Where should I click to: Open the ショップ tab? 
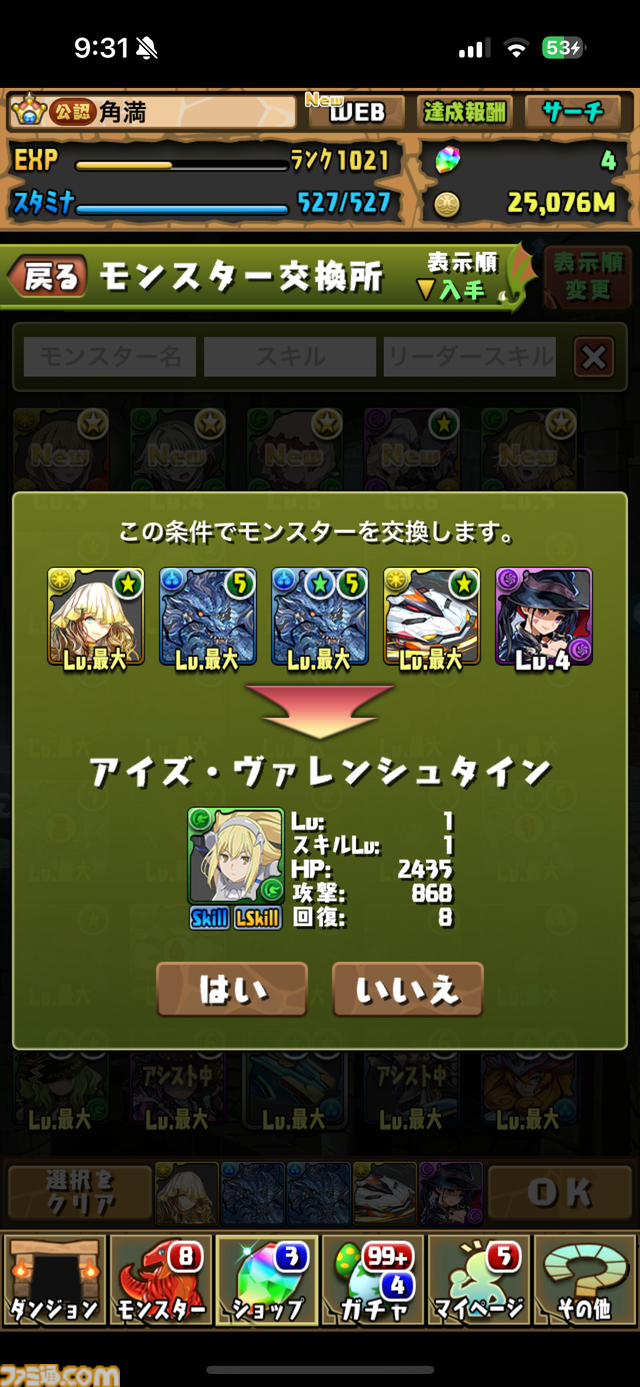tap(266, 1279)
